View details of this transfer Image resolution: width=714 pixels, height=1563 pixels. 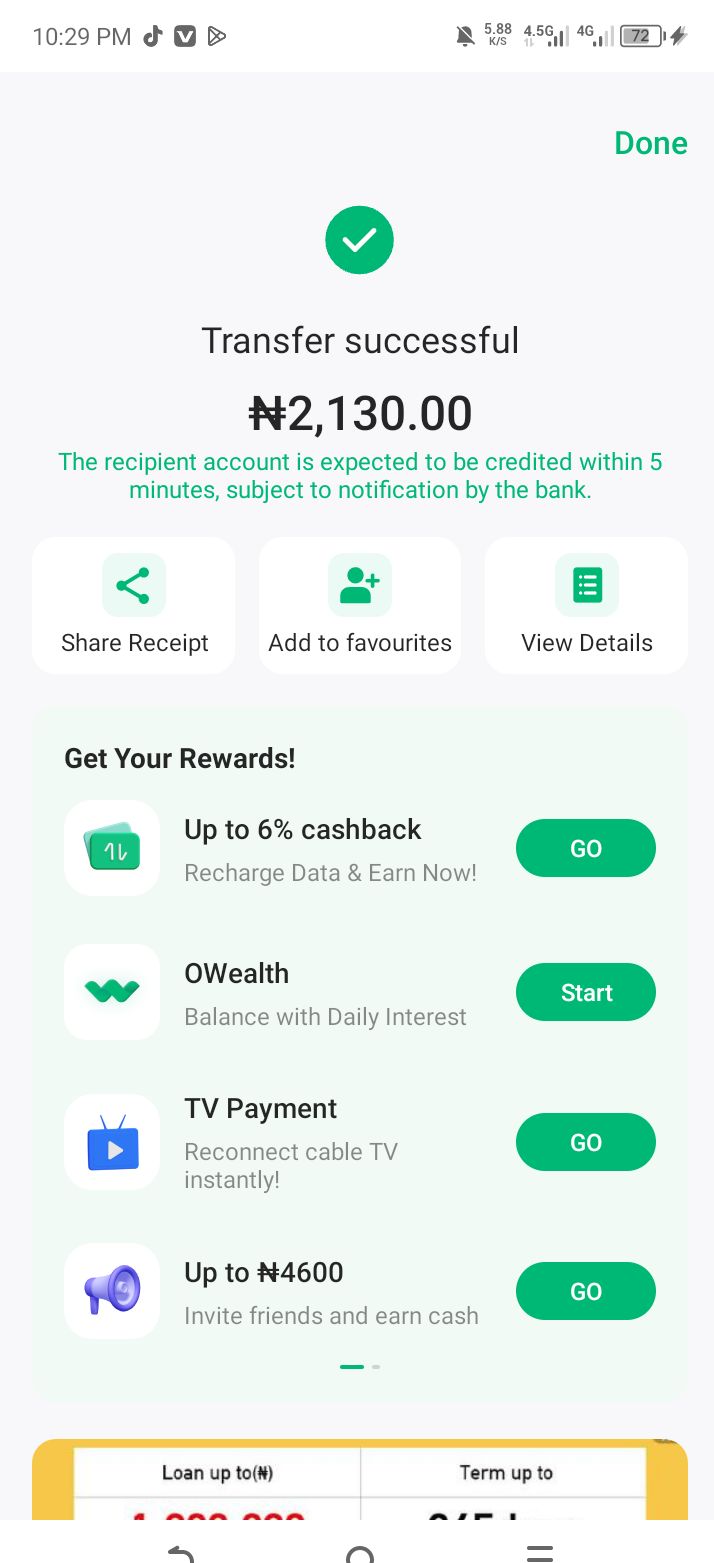point(586,606)
